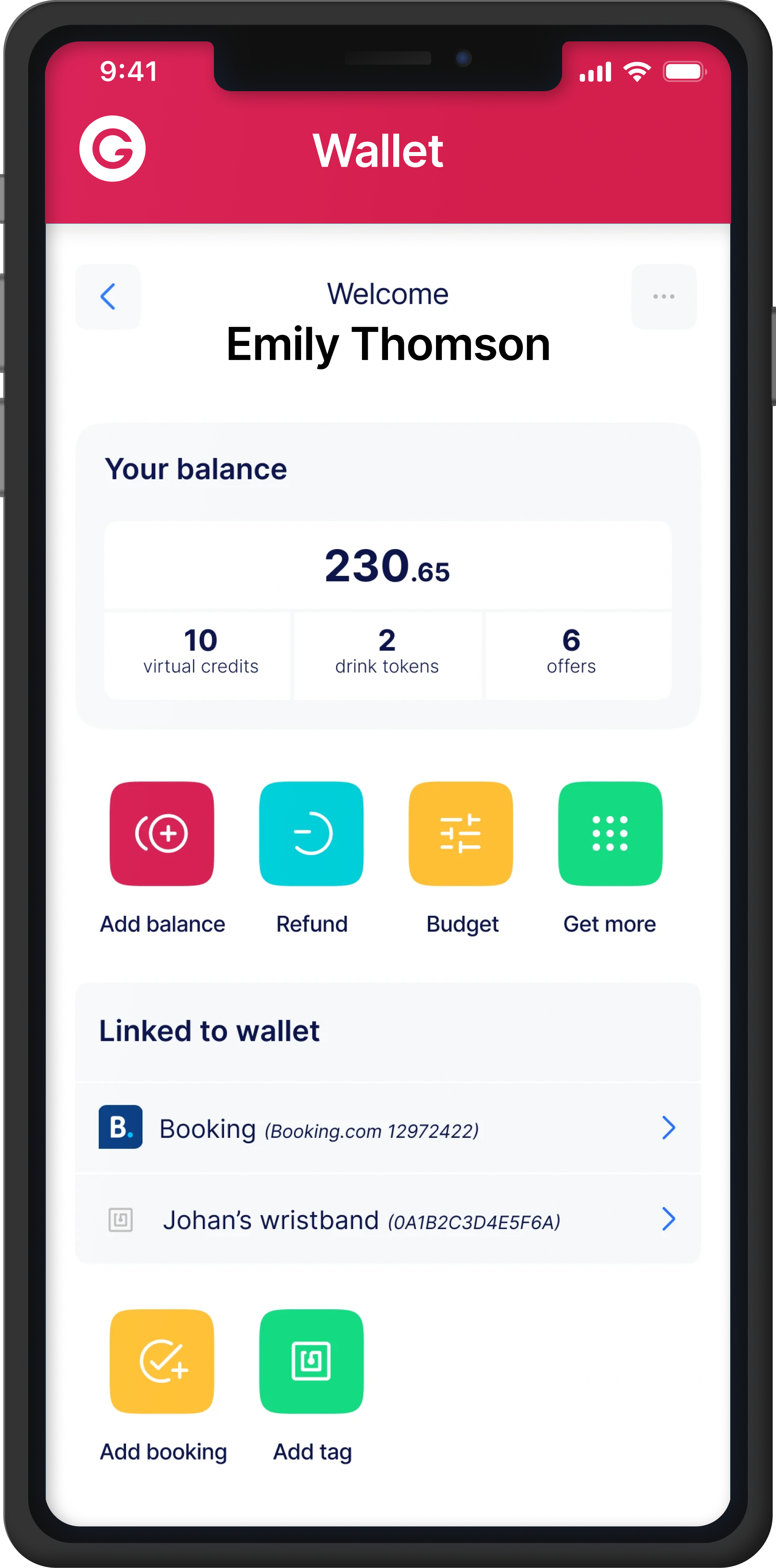Open Johan's wristband details

pyautogui.click(x=388, y=1220)
